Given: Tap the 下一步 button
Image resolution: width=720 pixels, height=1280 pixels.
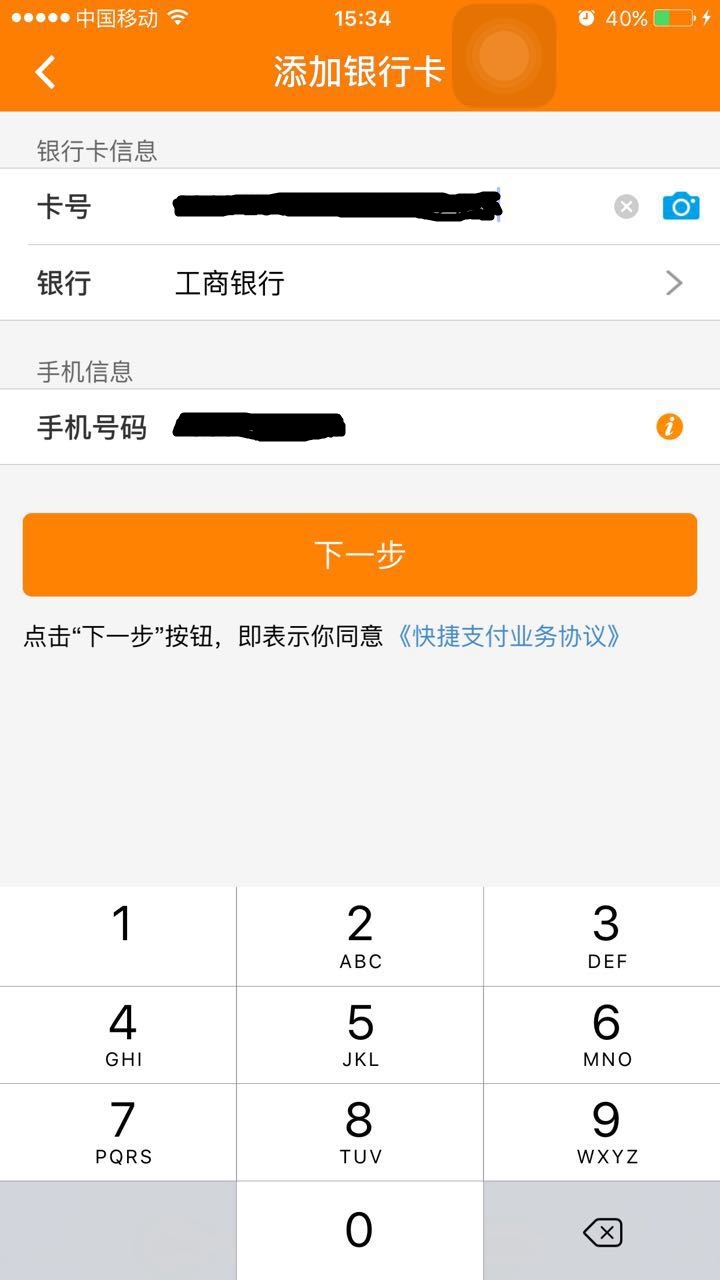Looking at the screenshot, I should (x=360, y=555).
